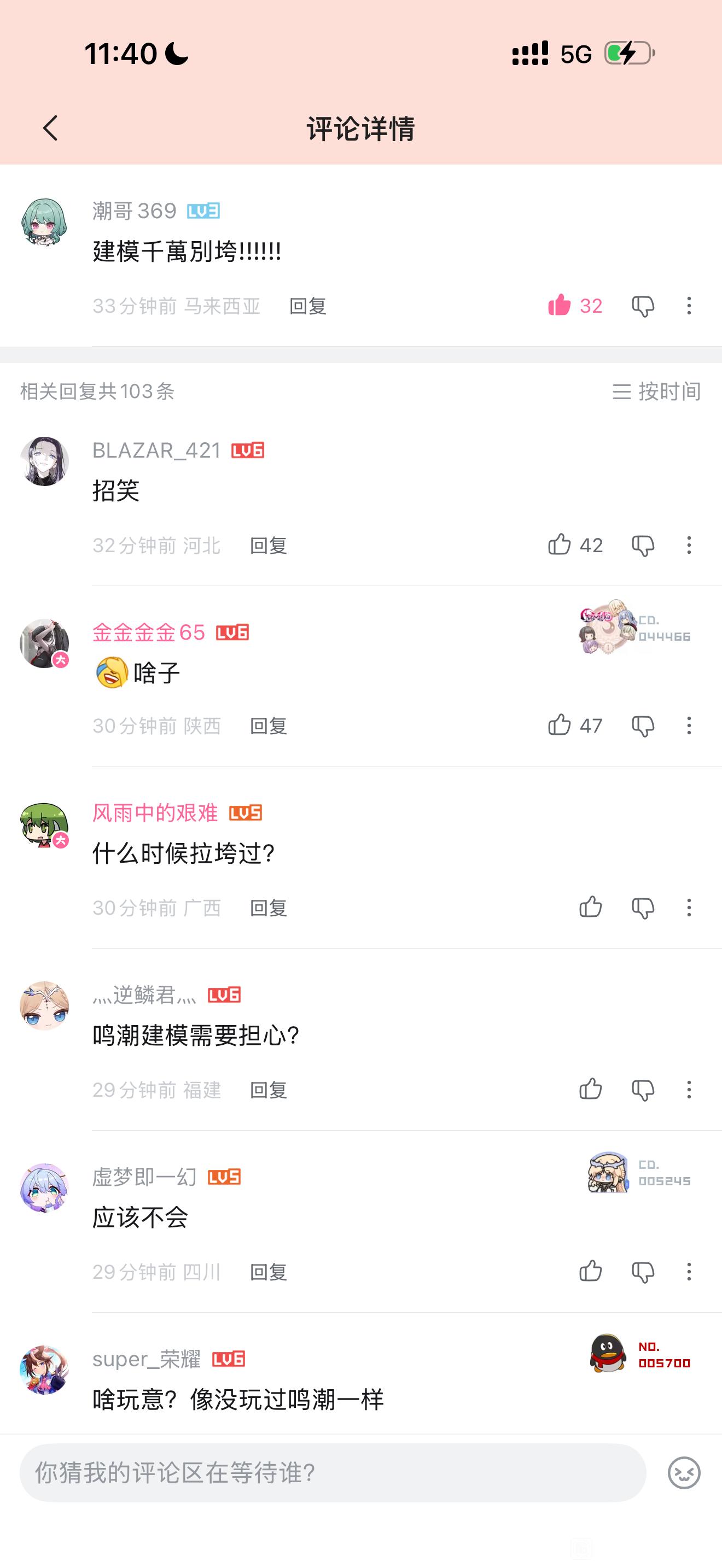Like BLAZAR_421's reply 招笑
The height and width of the screenshot is (1568, 722).
click(560, 544)
